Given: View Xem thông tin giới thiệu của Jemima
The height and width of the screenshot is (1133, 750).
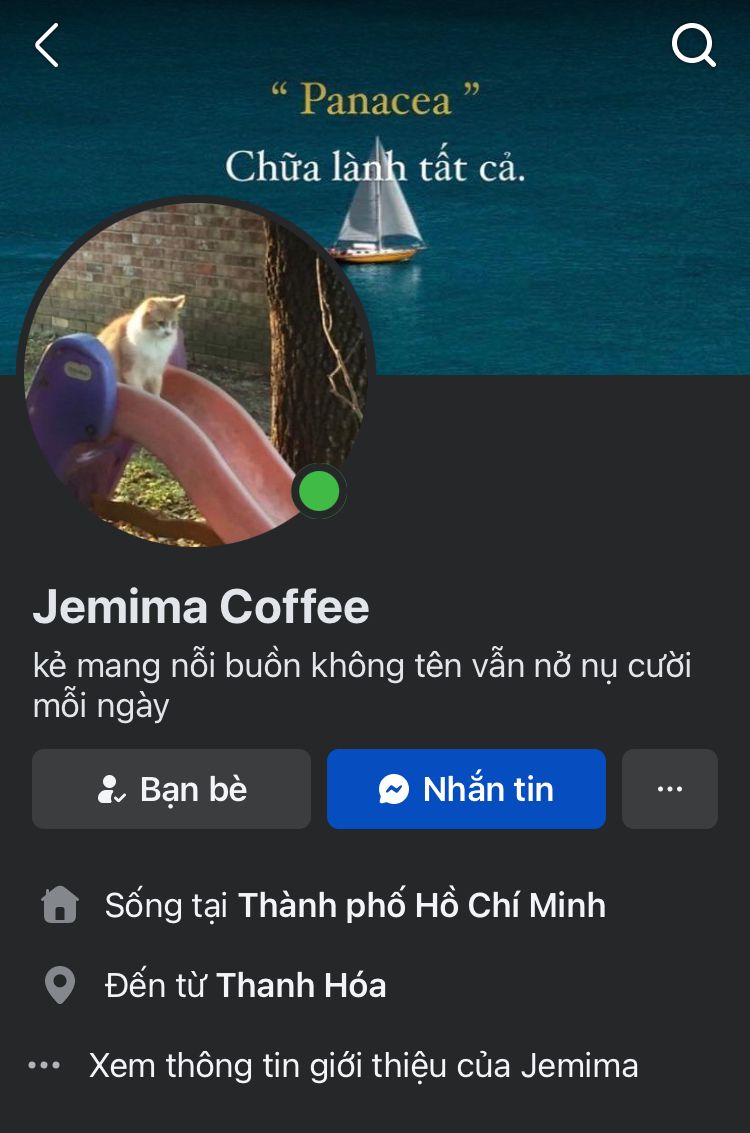Looking at the screenshot, I should [363, 1066].
